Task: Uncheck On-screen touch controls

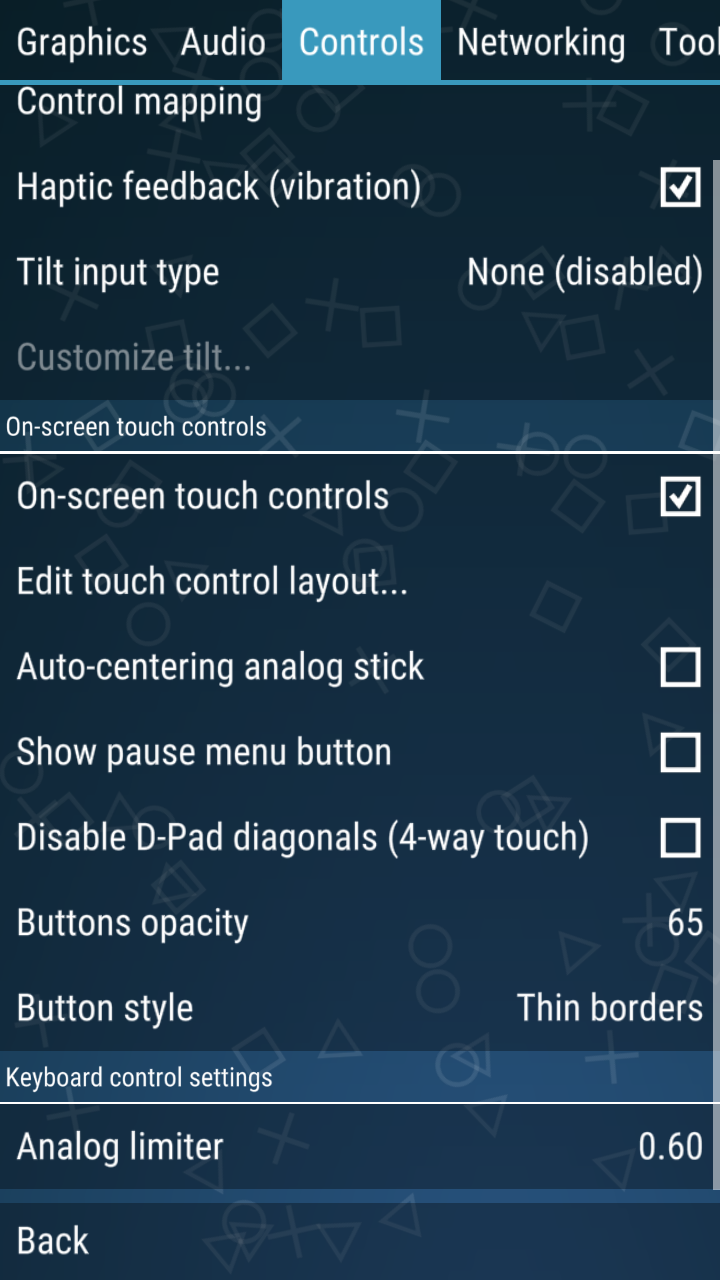Action: tap(680, 497)
